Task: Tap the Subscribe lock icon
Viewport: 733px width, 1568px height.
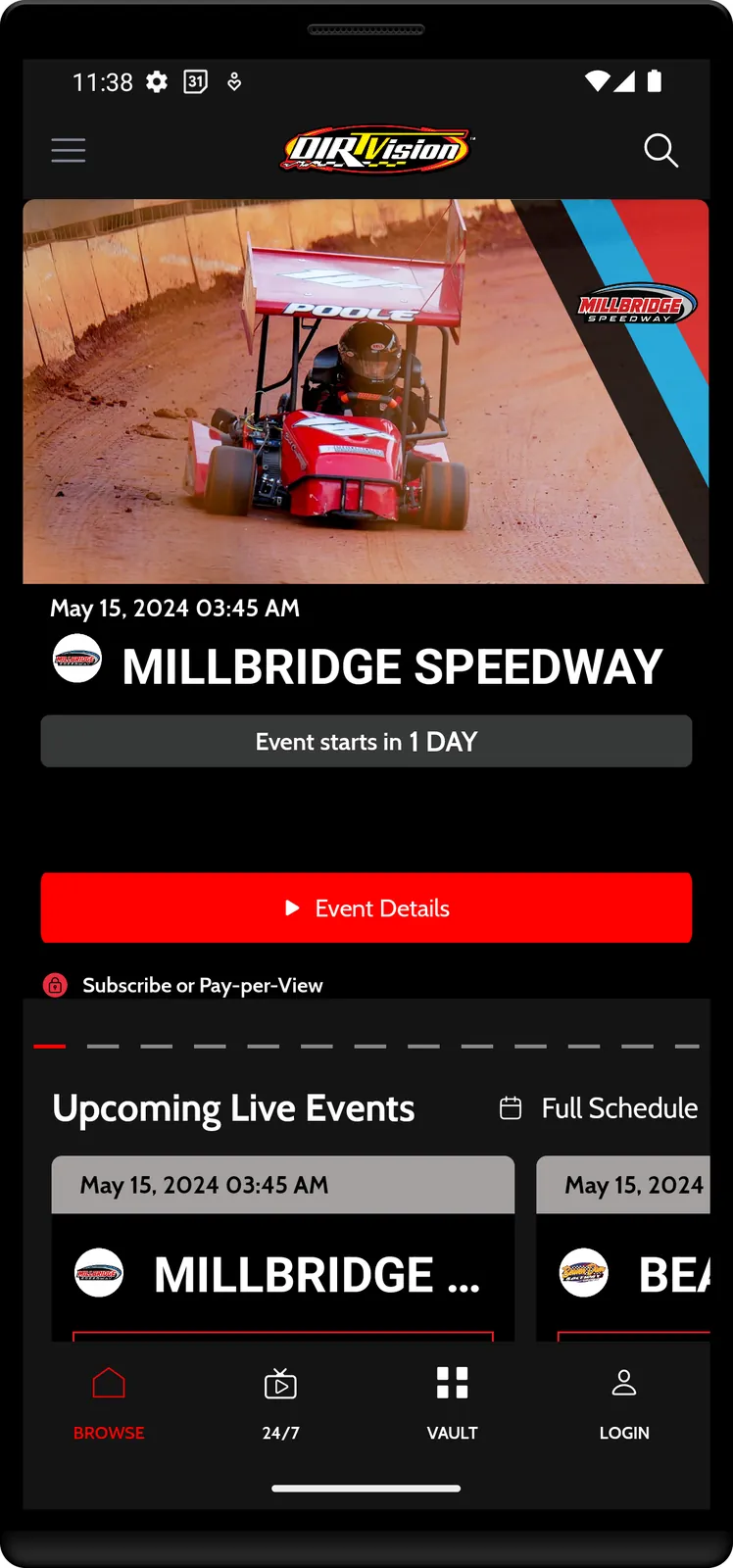Action: point(56,985)
